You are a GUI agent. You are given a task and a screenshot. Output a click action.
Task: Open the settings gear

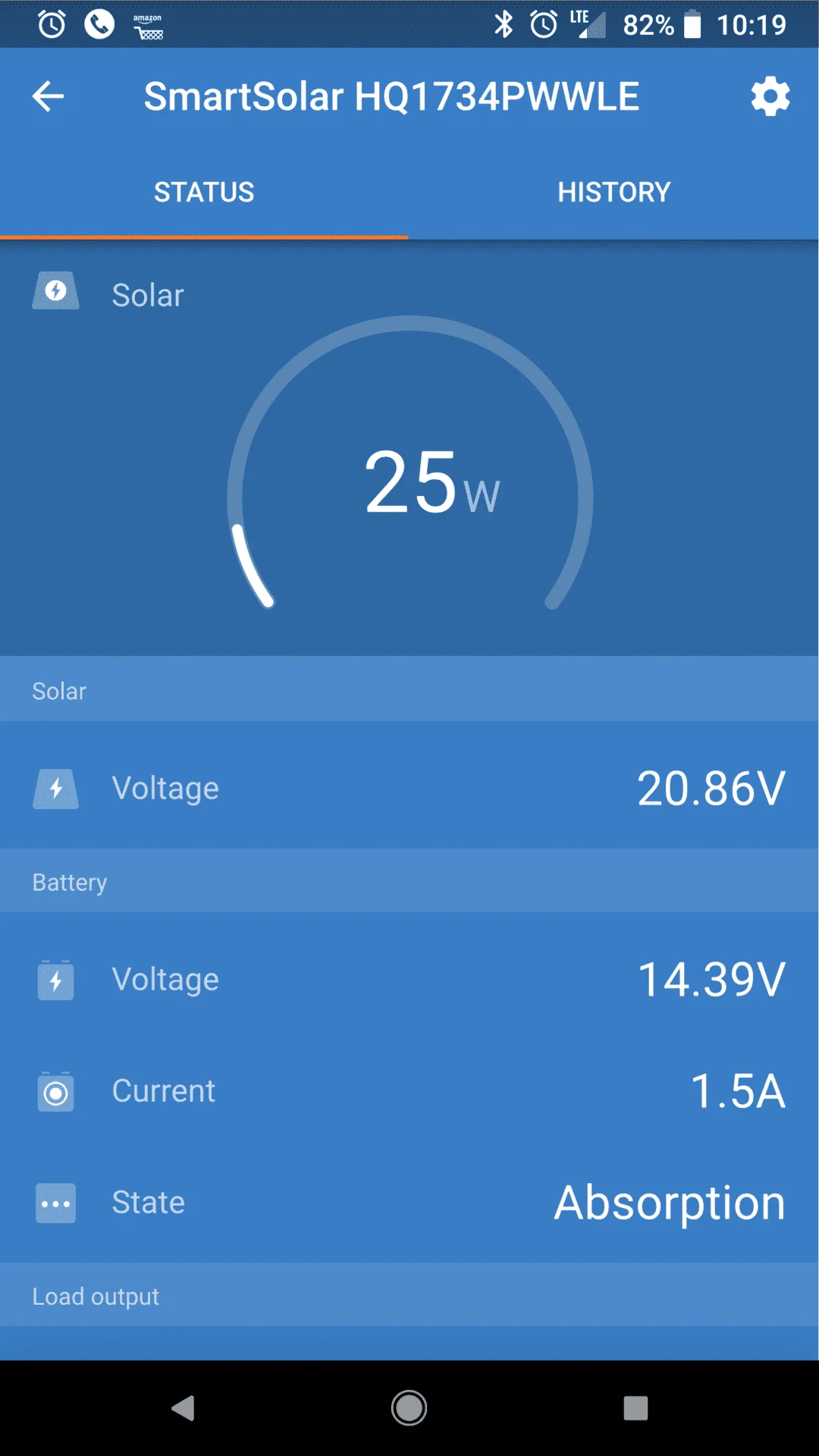point(770,96)
